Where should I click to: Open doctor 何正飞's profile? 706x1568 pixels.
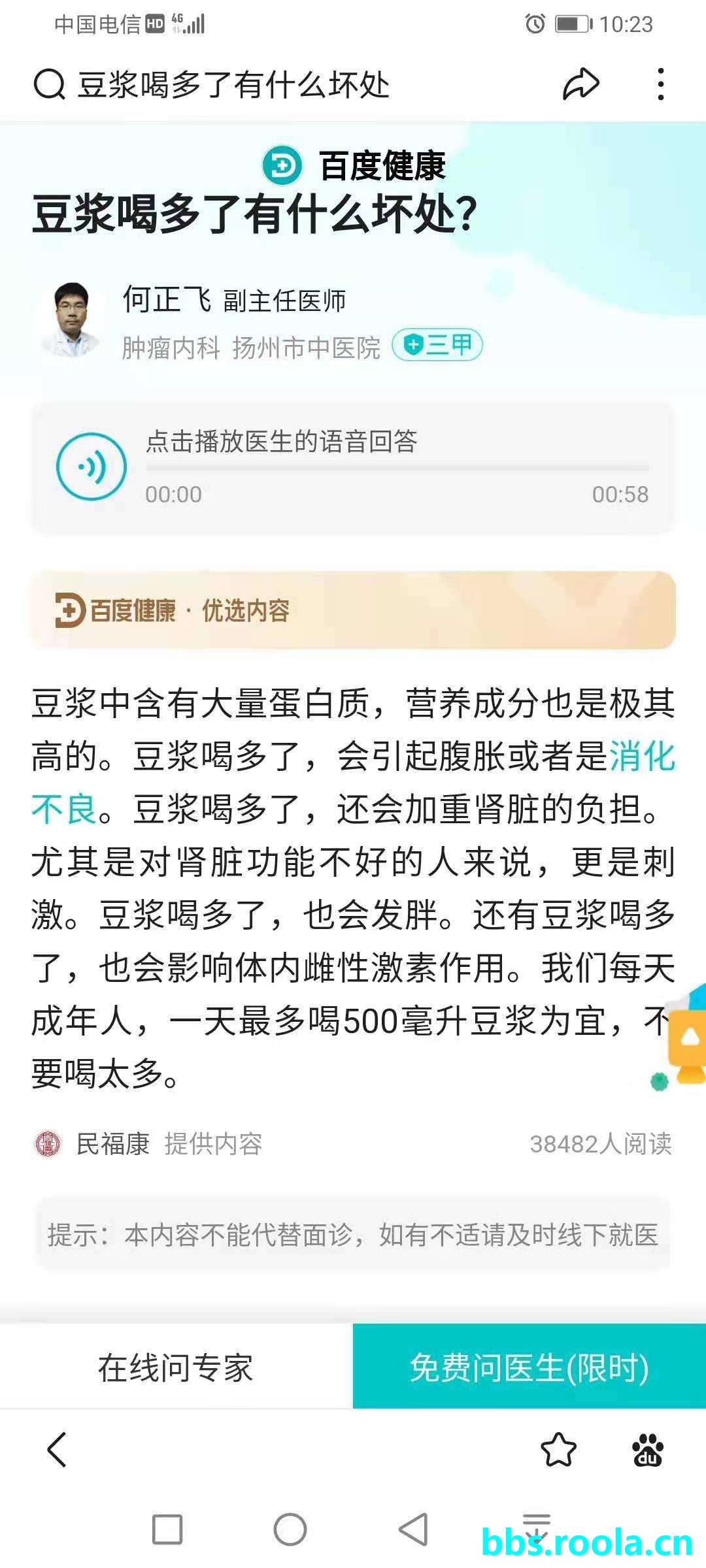click(167, 300)
